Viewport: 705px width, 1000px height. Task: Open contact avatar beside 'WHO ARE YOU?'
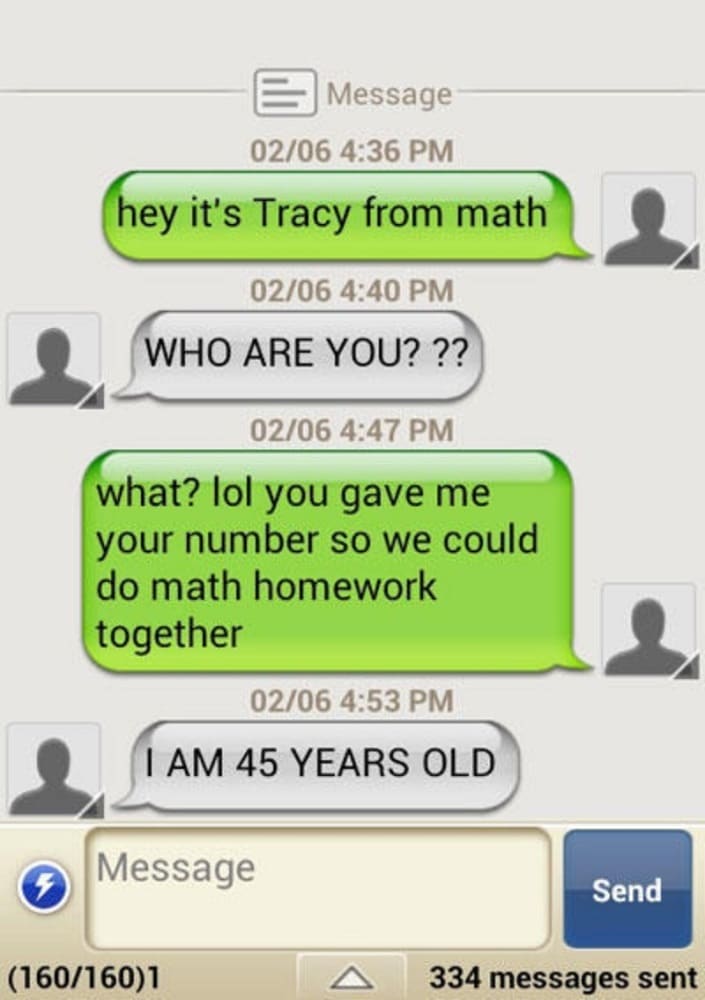click(x=54, y=358)
